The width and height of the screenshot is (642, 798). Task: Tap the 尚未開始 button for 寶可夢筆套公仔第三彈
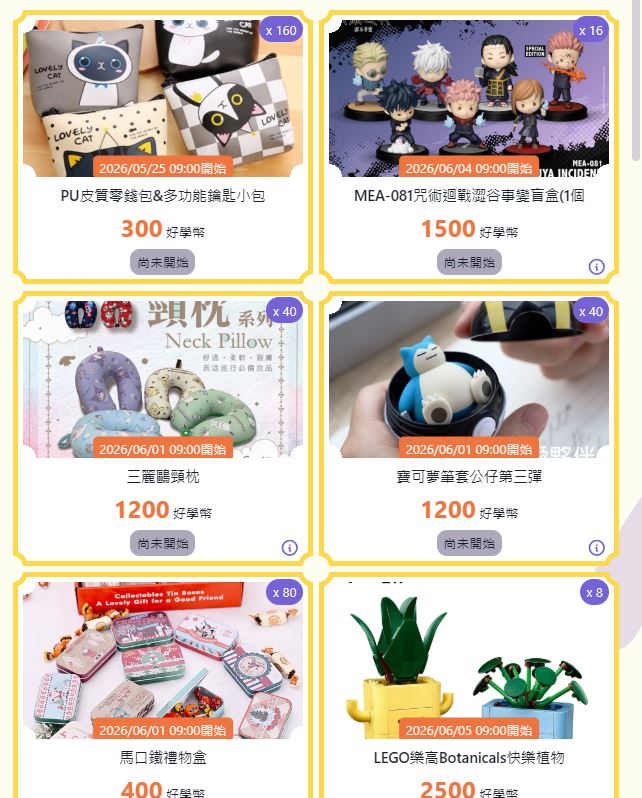click(x=469, y=543)
